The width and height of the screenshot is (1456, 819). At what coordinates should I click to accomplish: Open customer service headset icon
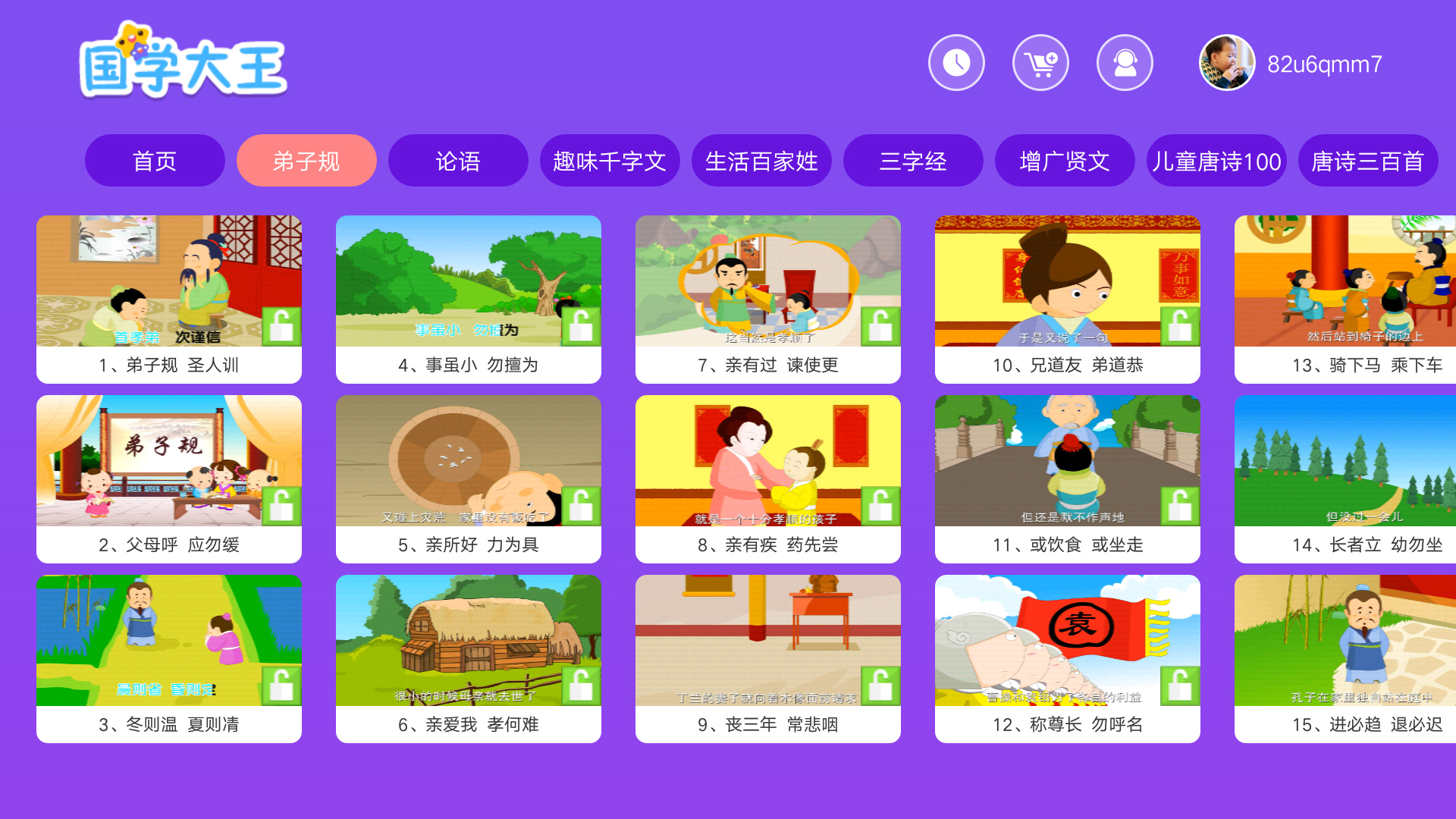(1125, 63)
